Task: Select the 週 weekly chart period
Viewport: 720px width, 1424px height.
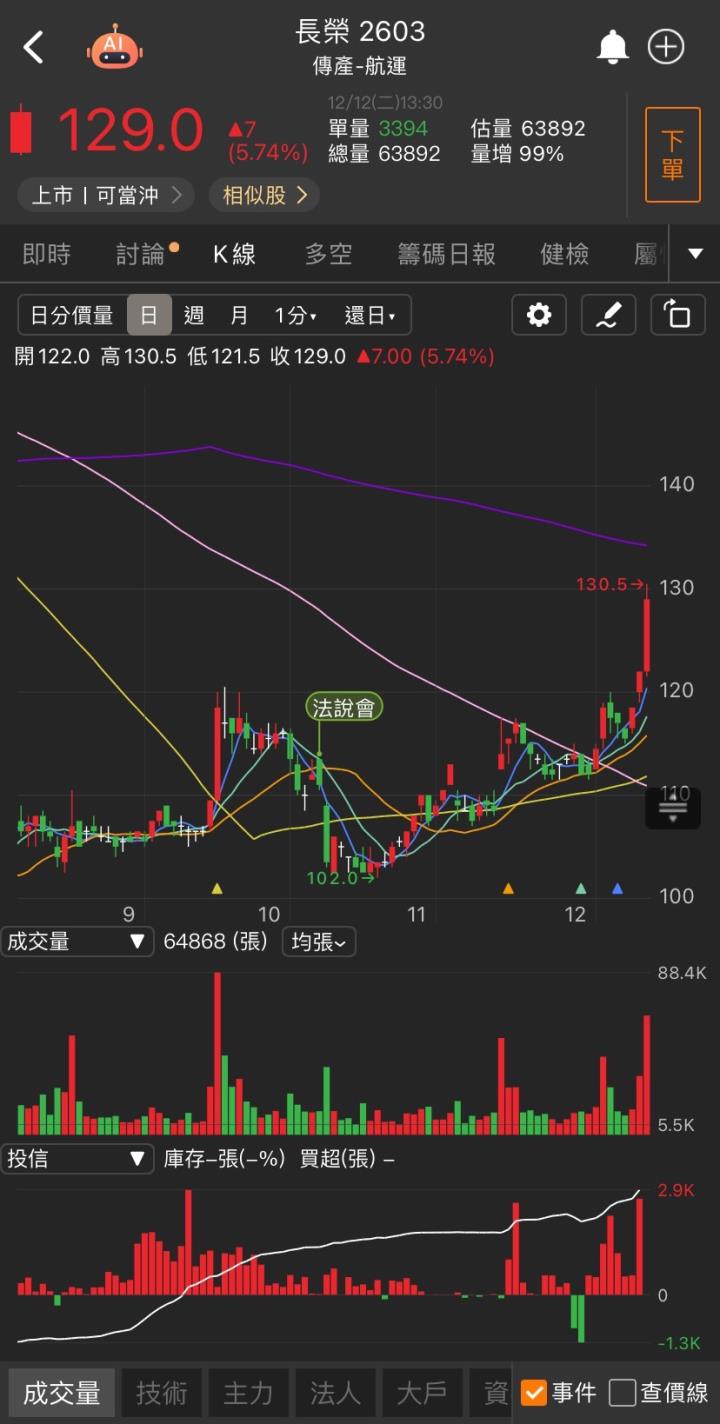Action: point(194,316)
